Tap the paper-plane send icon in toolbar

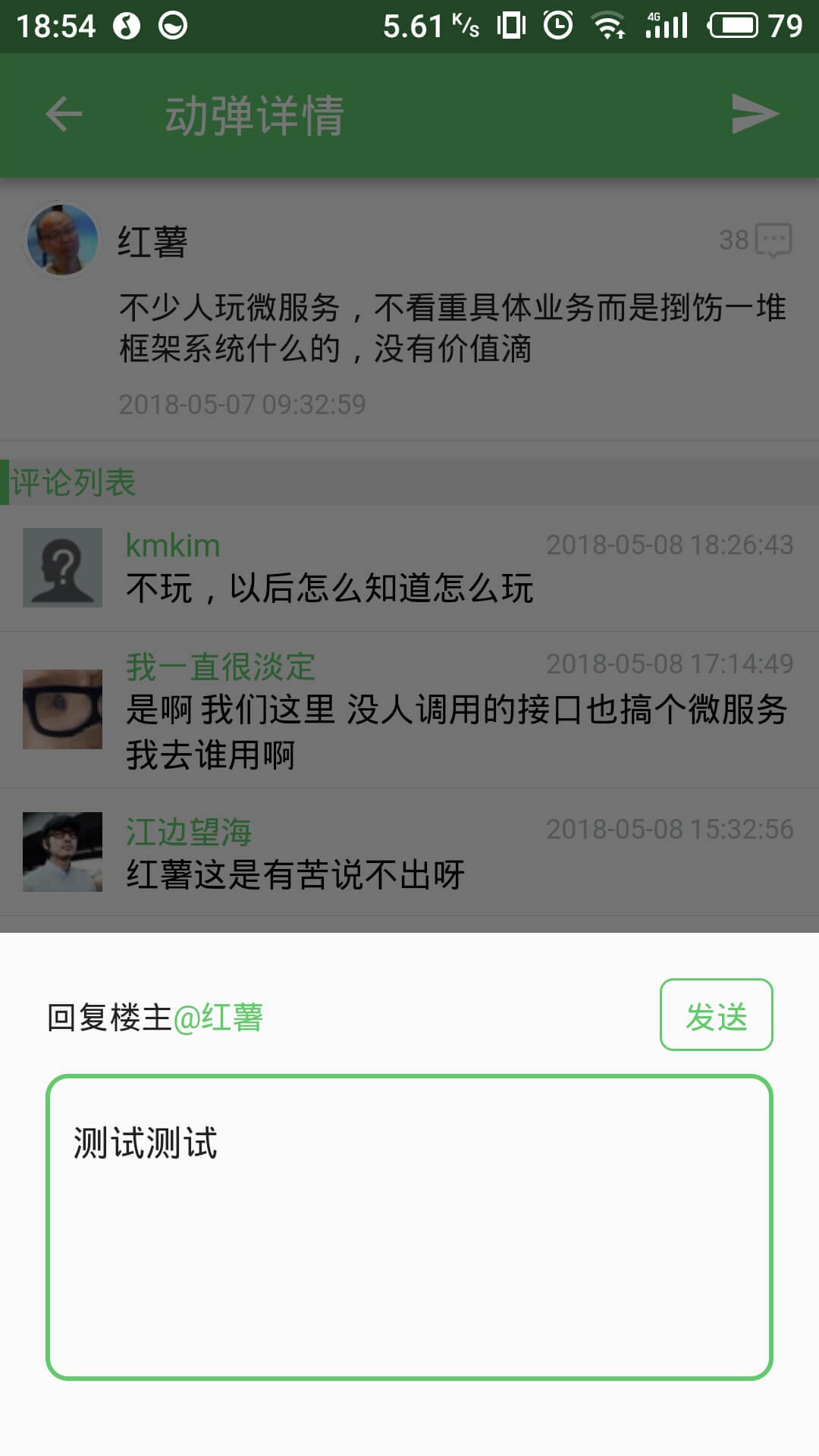[755, 115]
